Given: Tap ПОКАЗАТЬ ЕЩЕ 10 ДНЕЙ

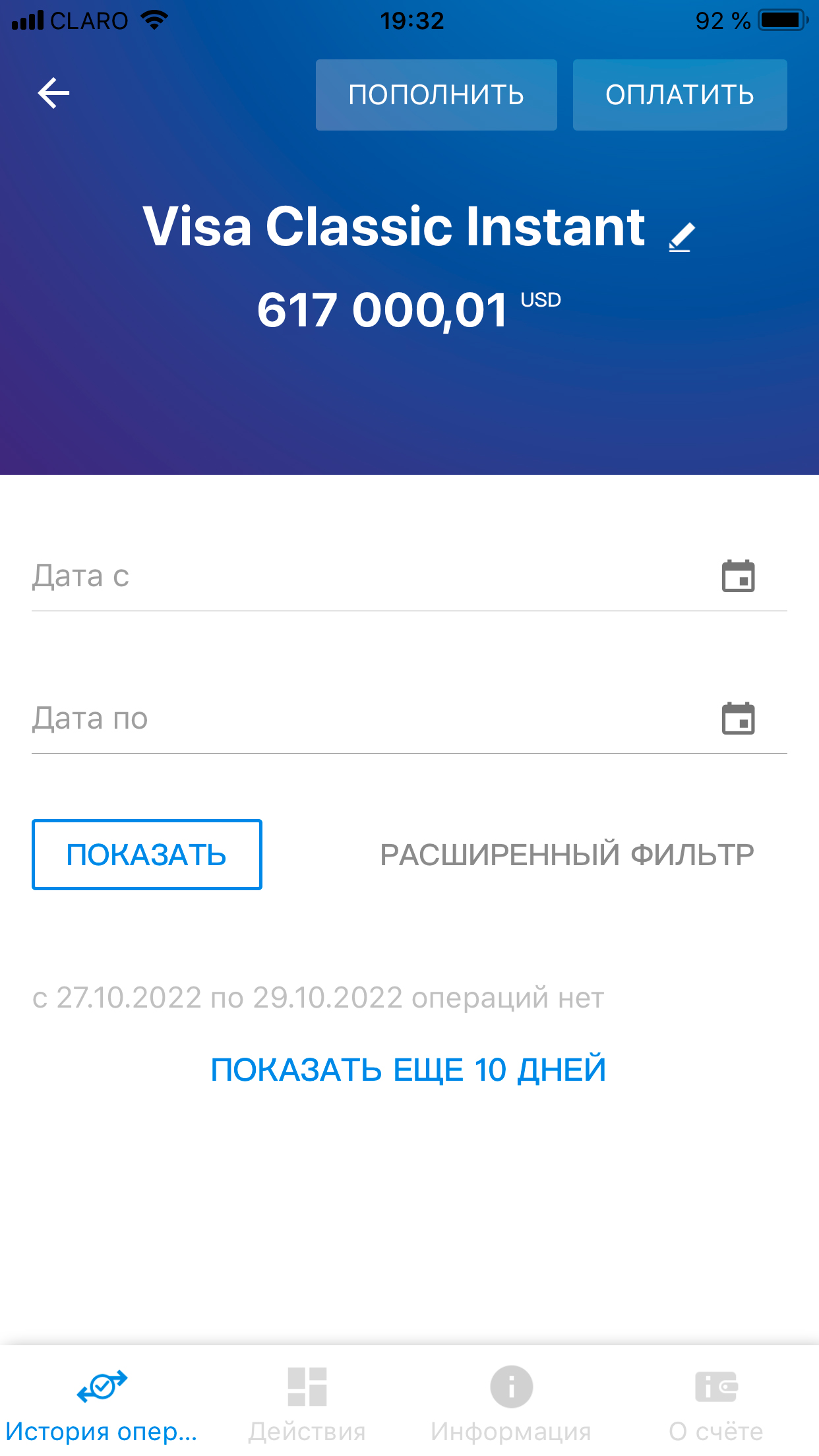Looking at the screenshot, I should (x=408, y=1070).
